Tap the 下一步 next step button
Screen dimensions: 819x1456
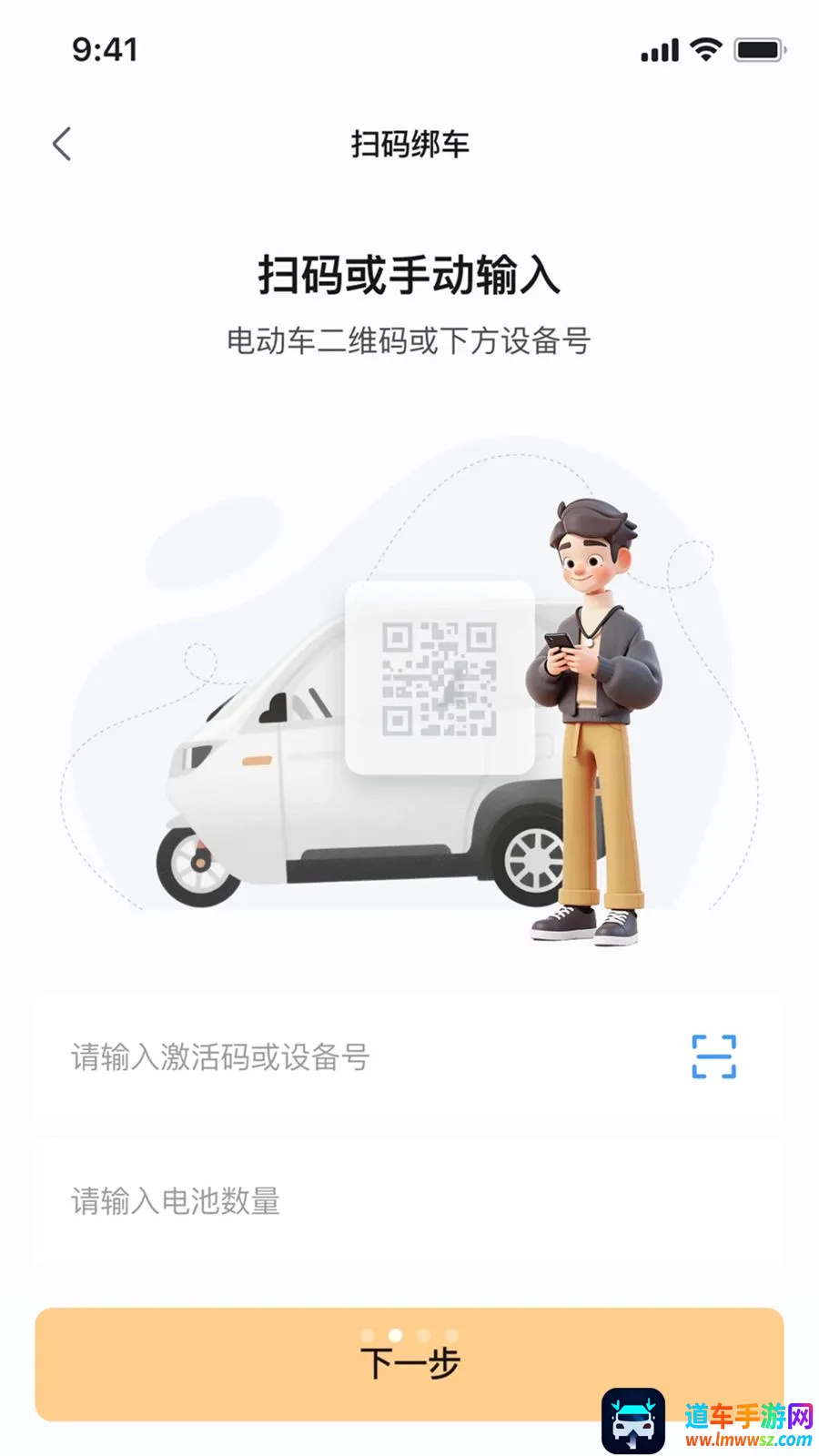[409, 1363]
